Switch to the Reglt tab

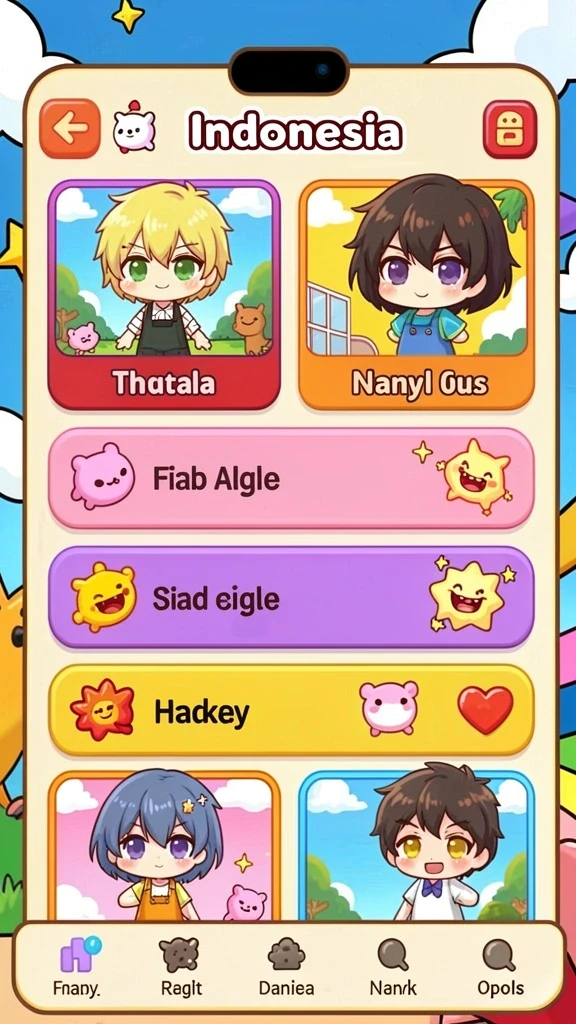click(181, 966)
